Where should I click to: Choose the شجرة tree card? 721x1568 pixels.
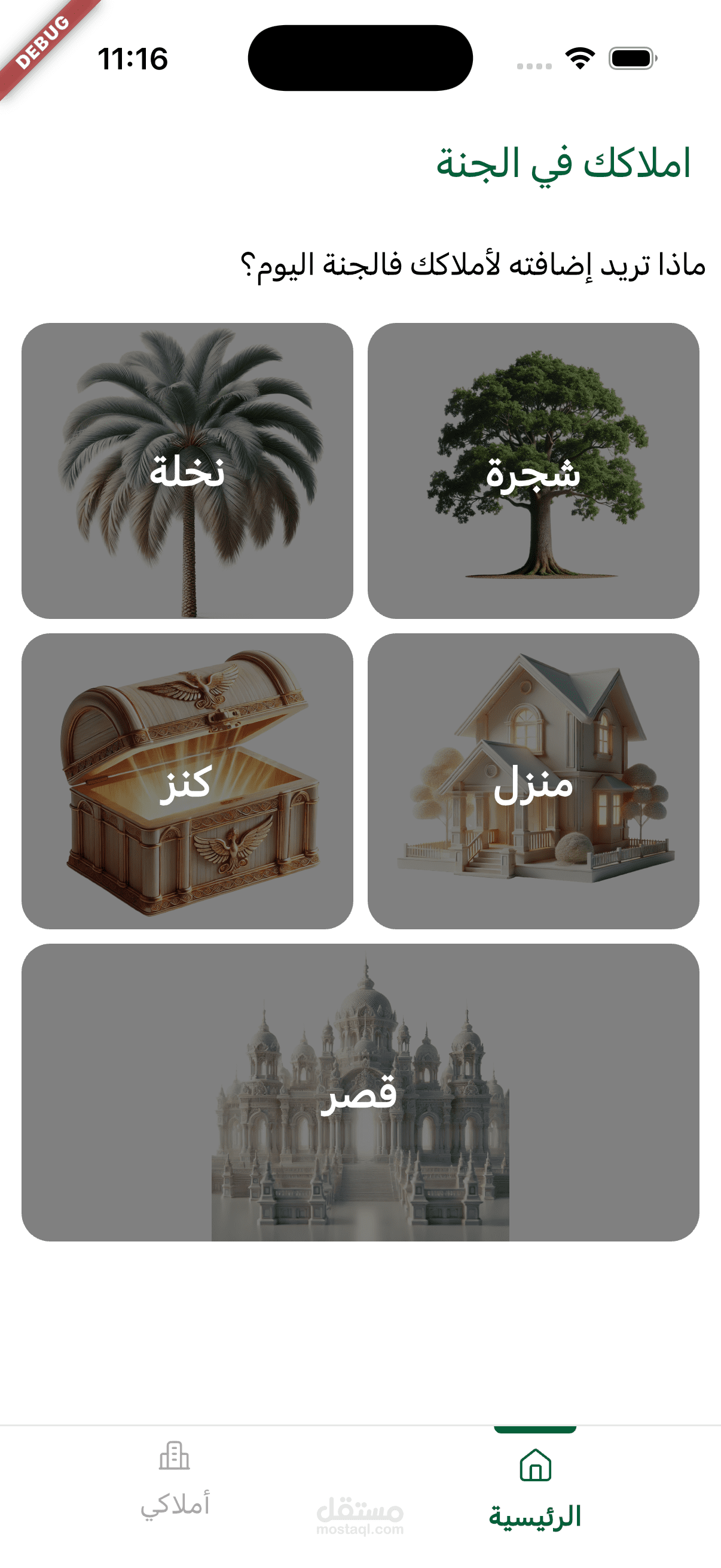(533, 471)
